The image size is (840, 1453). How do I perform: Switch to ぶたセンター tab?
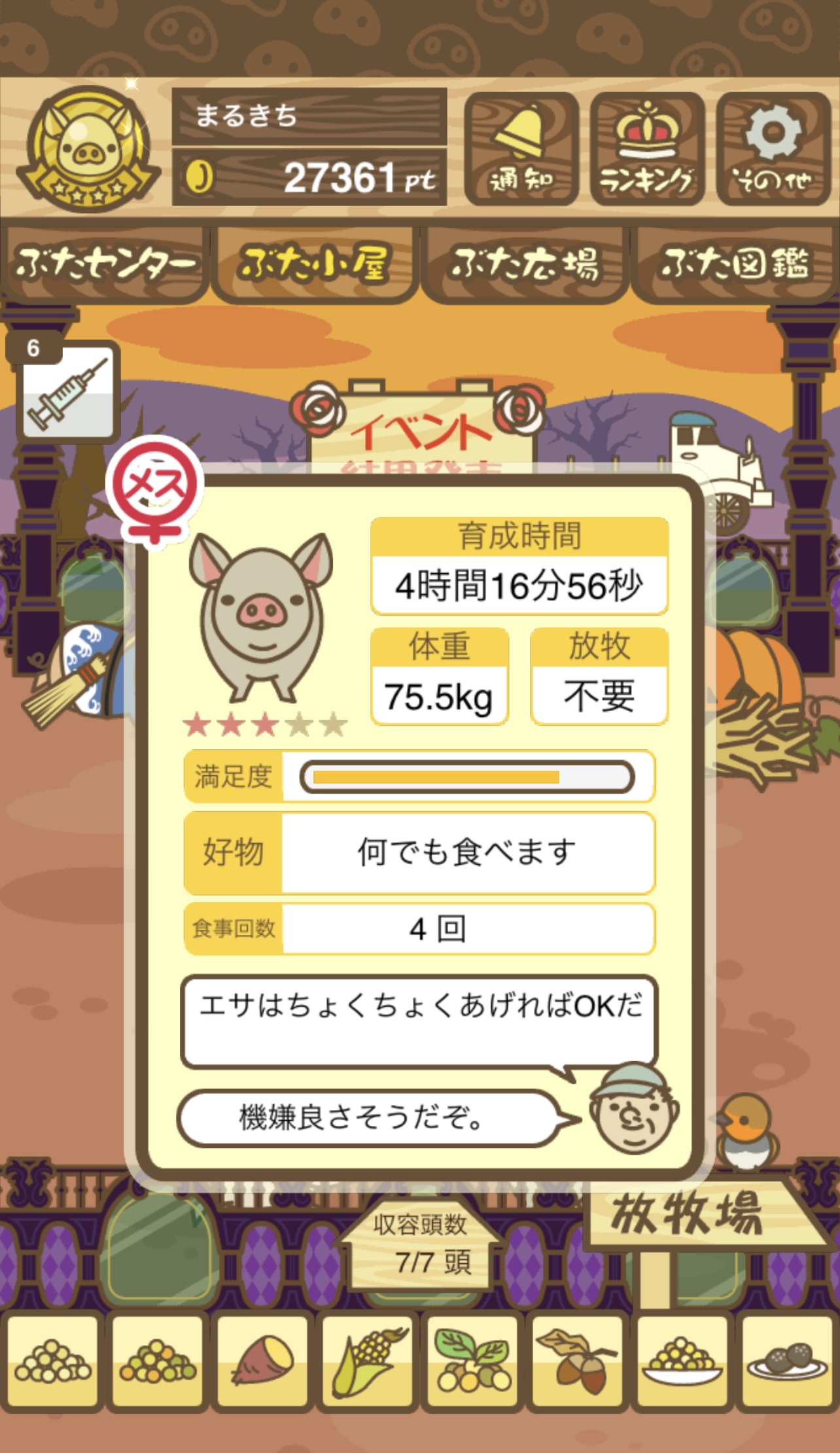[x=105, y=264]
